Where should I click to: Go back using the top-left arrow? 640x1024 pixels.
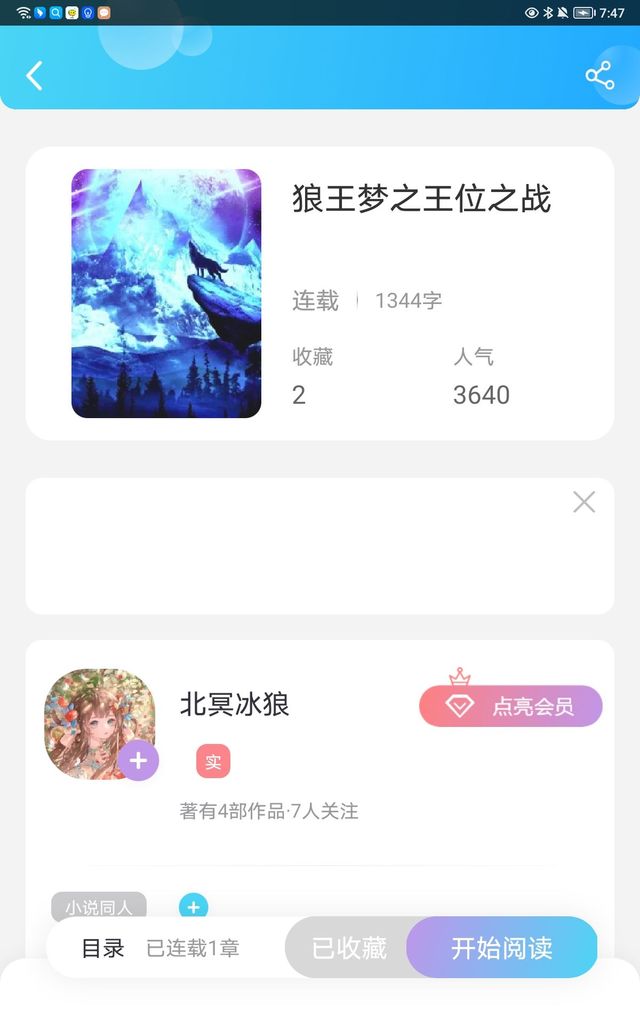(35, 76)
